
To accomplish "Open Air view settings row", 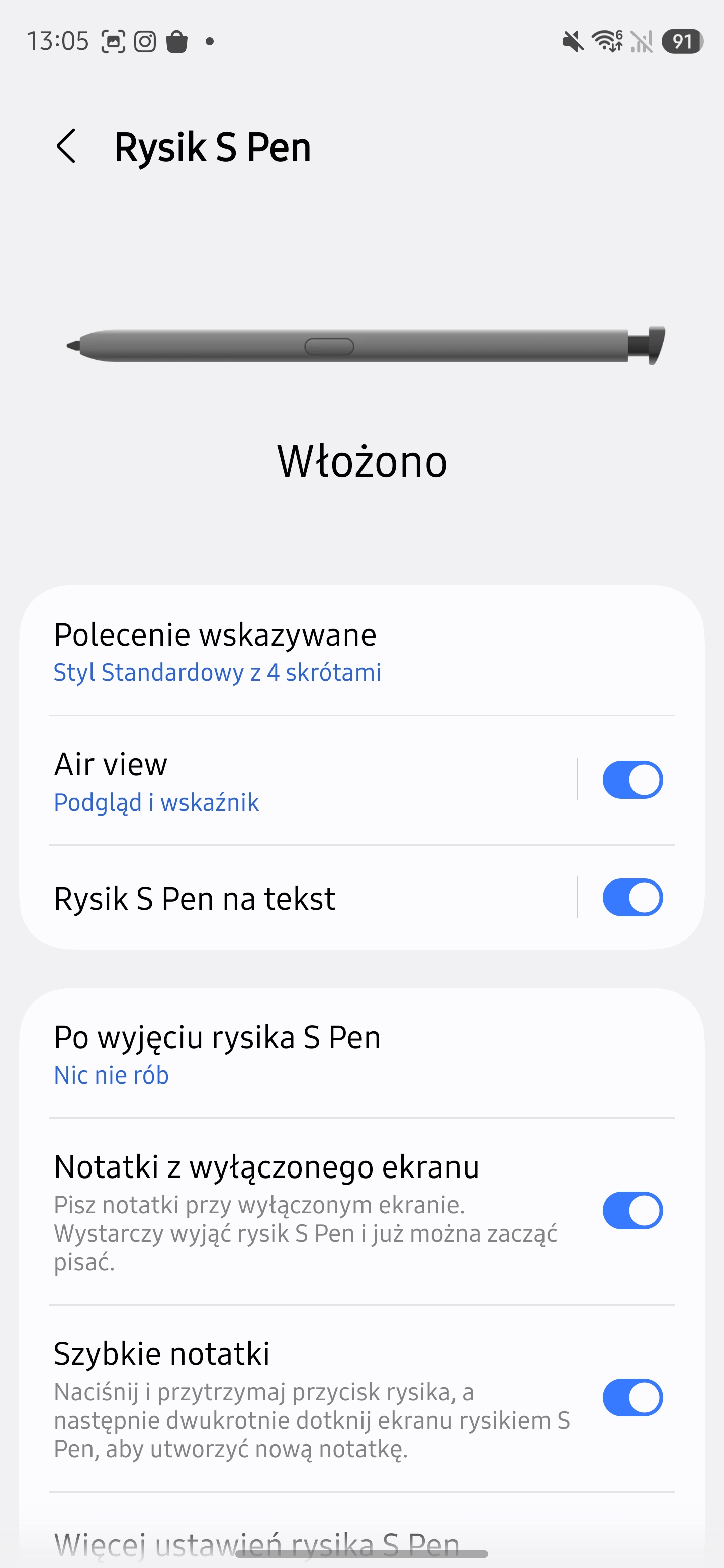I will click(305, 781).
